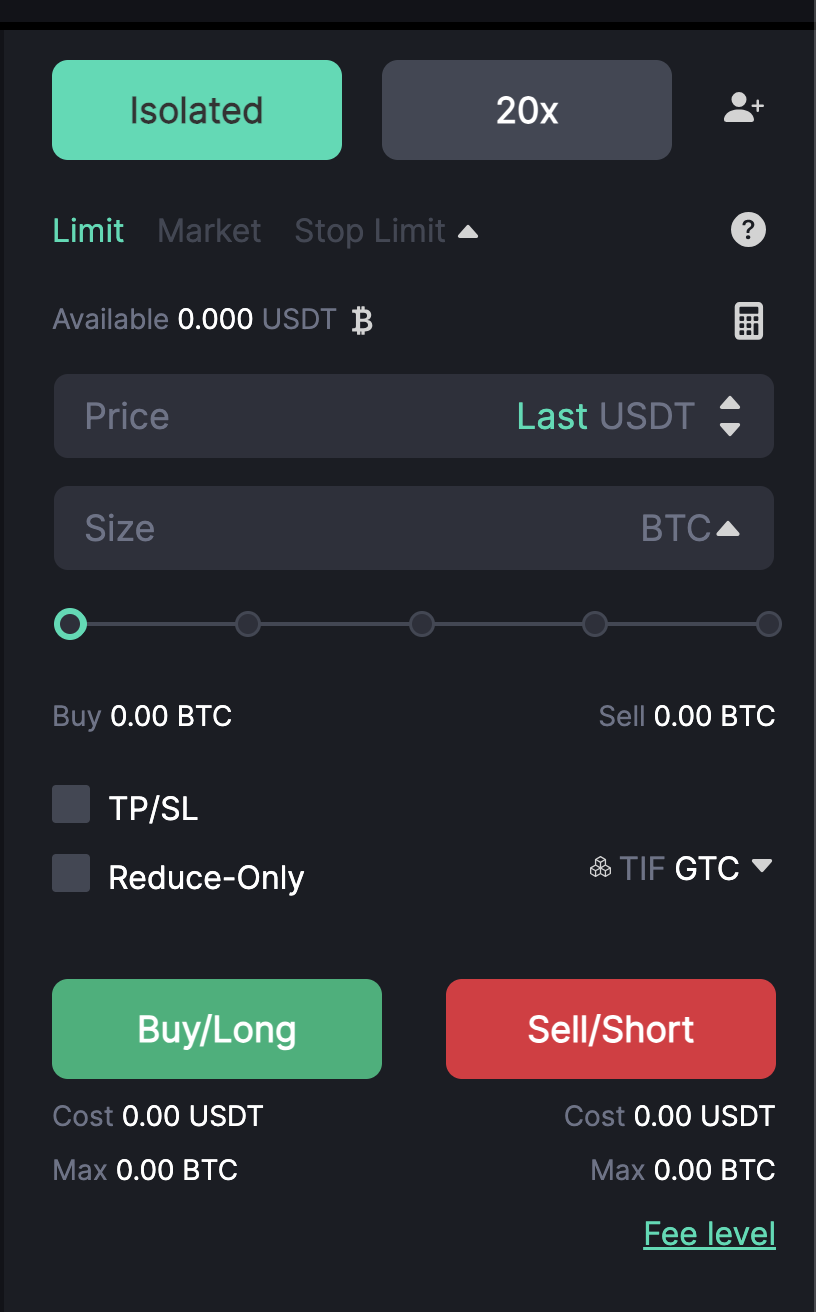Click the Buy/Long button

point(216,1028)
